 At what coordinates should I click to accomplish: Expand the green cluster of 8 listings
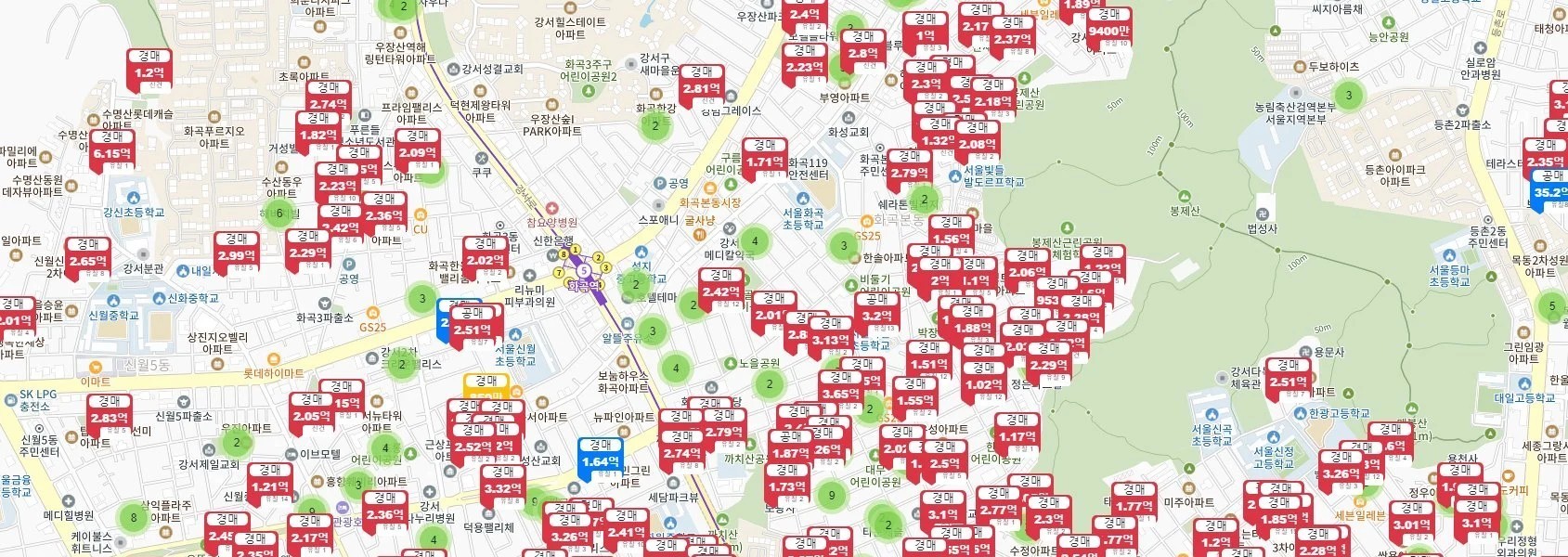pyautogui.click(x=134, y=518)
